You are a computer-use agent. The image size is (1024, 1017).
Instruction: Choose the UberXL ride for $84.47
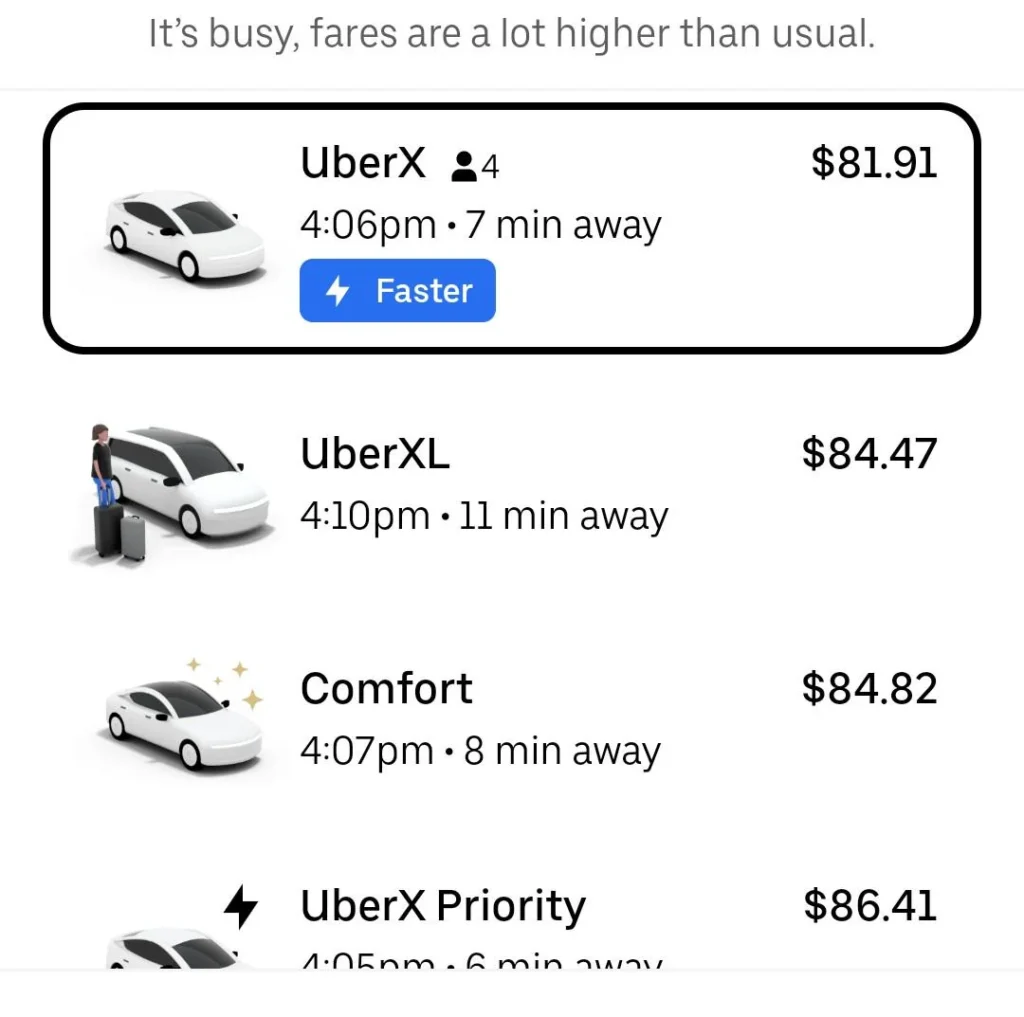pyautogui.click(x=510, y=486)
